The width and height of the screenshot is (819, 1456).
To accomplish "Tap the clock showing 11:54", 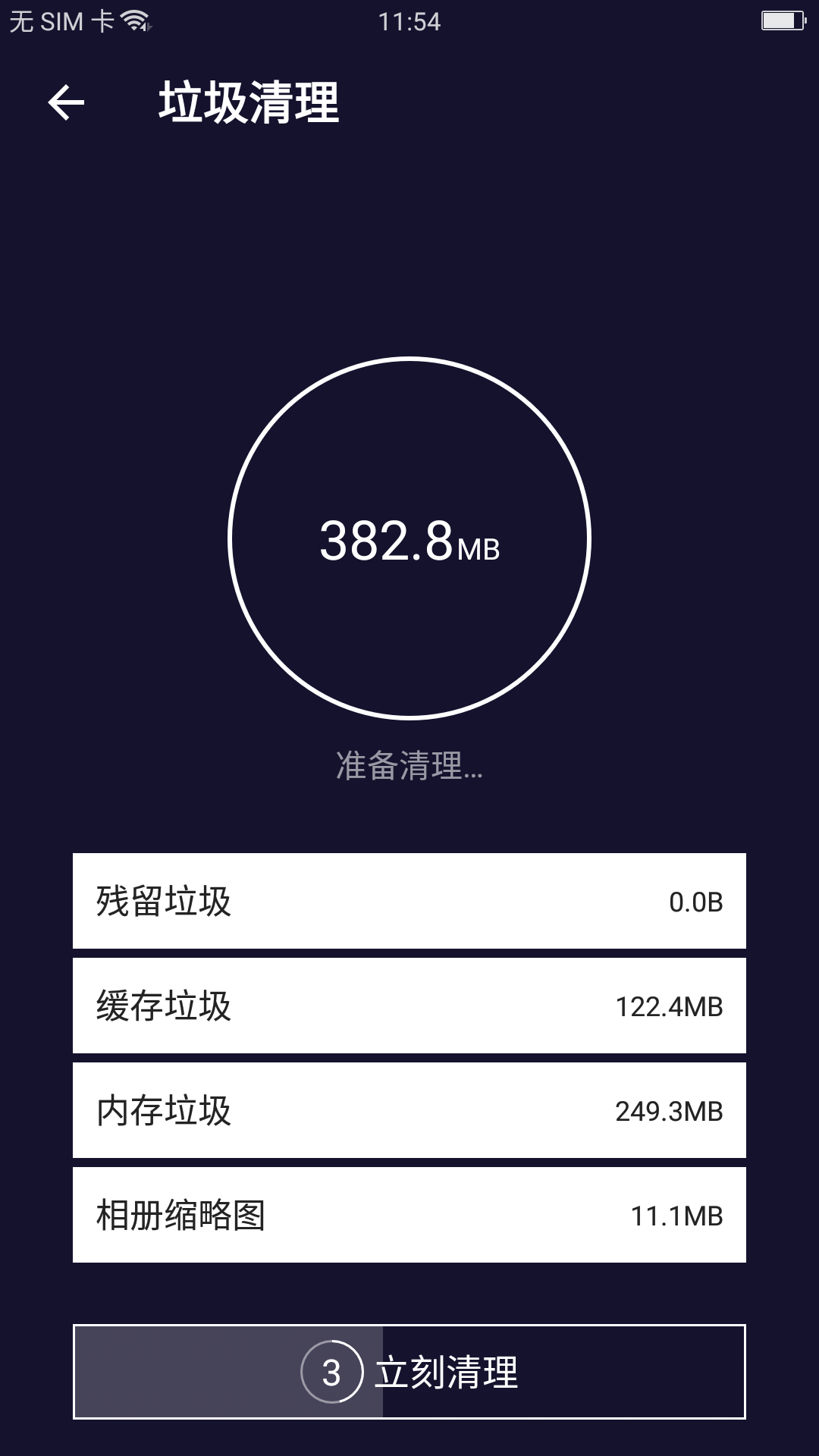I will click(409, 21).
